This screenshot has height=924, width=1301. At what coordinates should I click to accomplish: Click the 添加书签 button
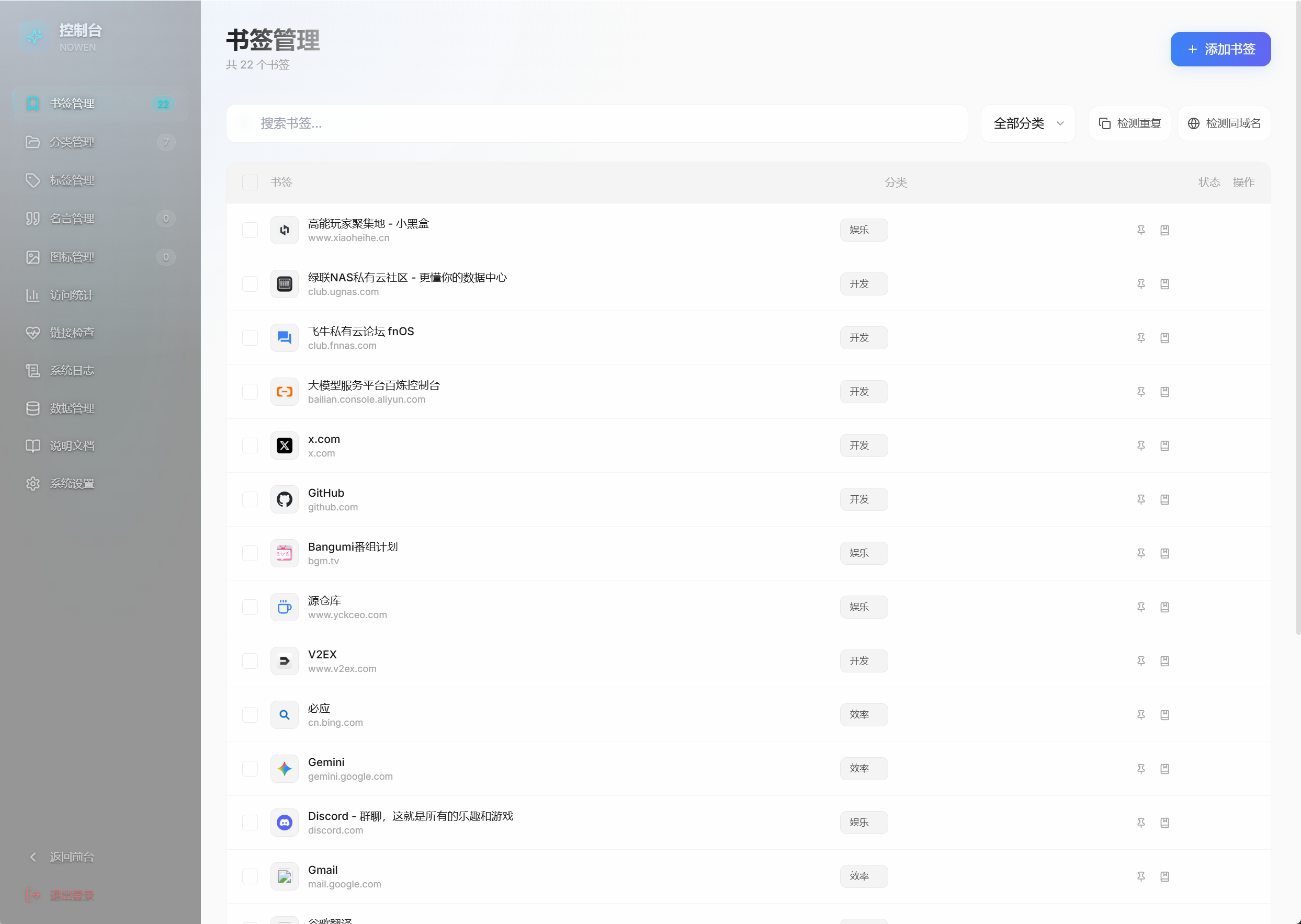coord(1220,49)
